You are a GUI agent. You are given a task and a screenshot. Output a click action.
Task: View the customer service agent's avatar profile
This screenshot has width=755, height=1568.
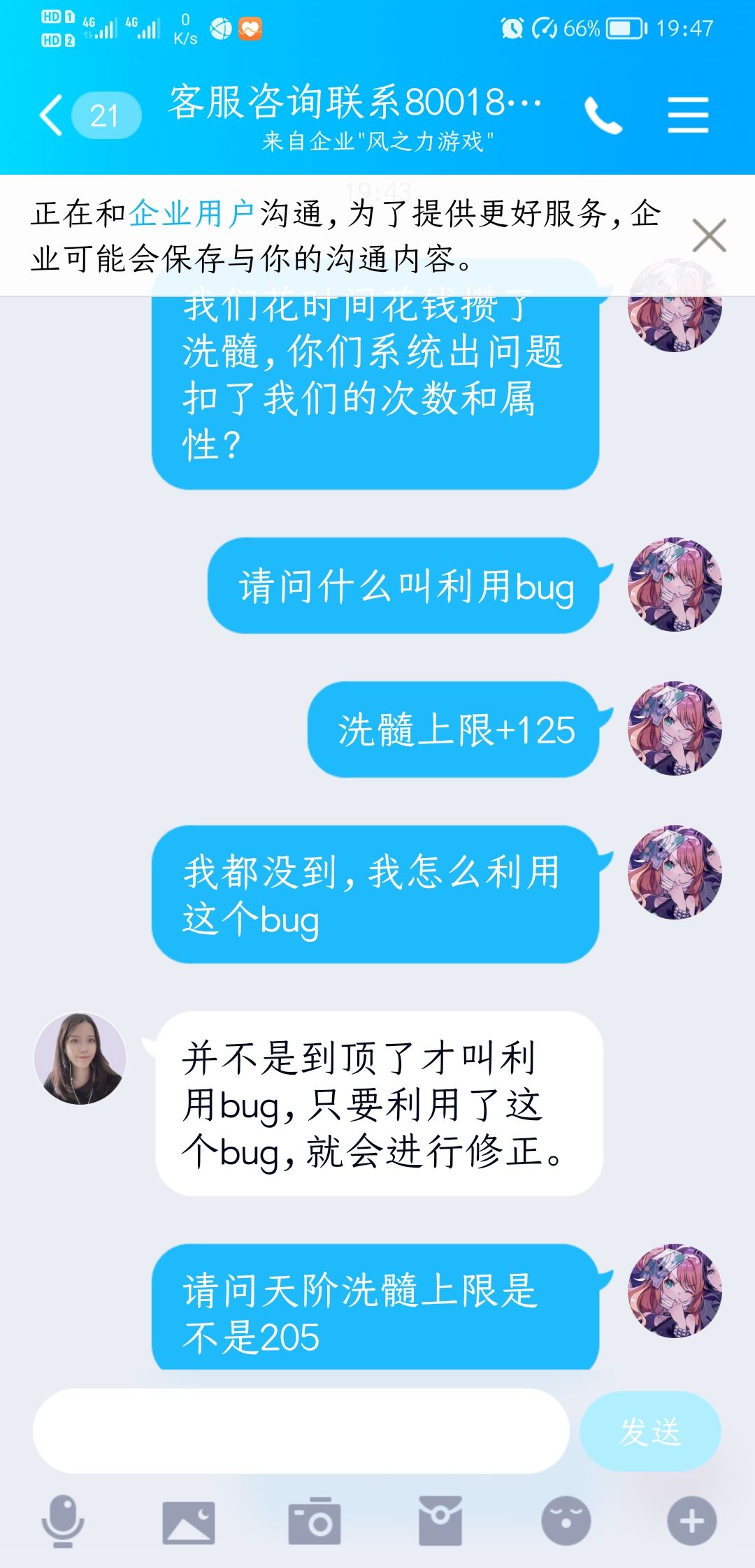tap(80, 1058)
